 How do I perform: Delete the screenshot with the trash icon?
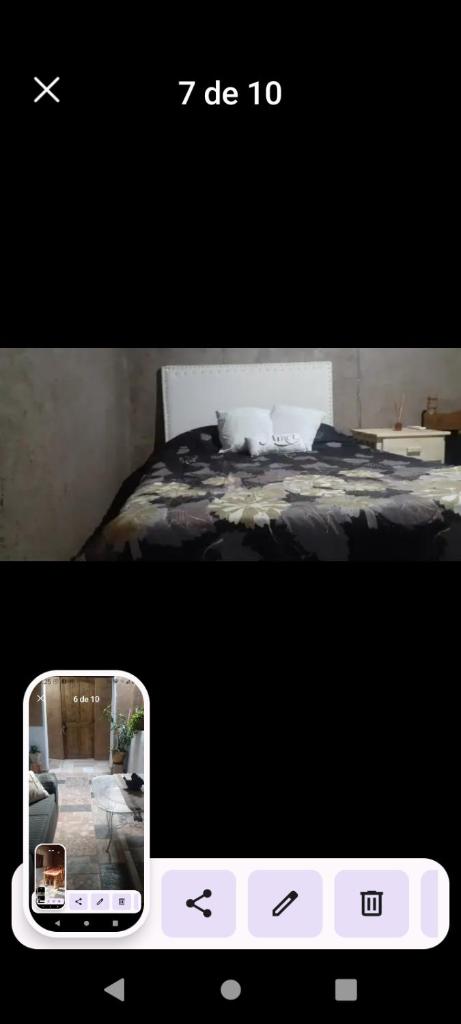pos(372,904)
